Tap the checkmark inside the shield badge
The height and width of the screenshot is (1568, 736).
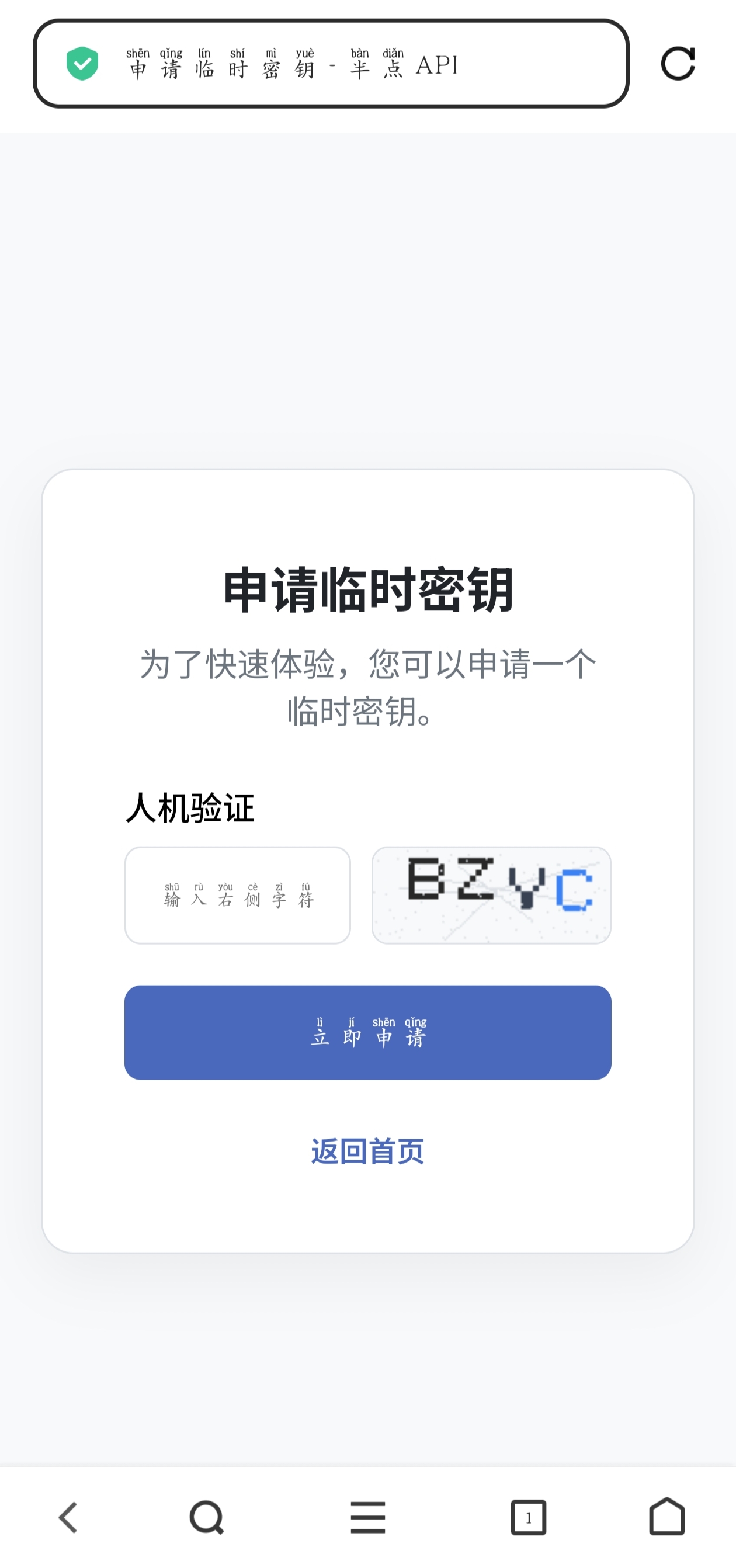(x=82, y=63)
